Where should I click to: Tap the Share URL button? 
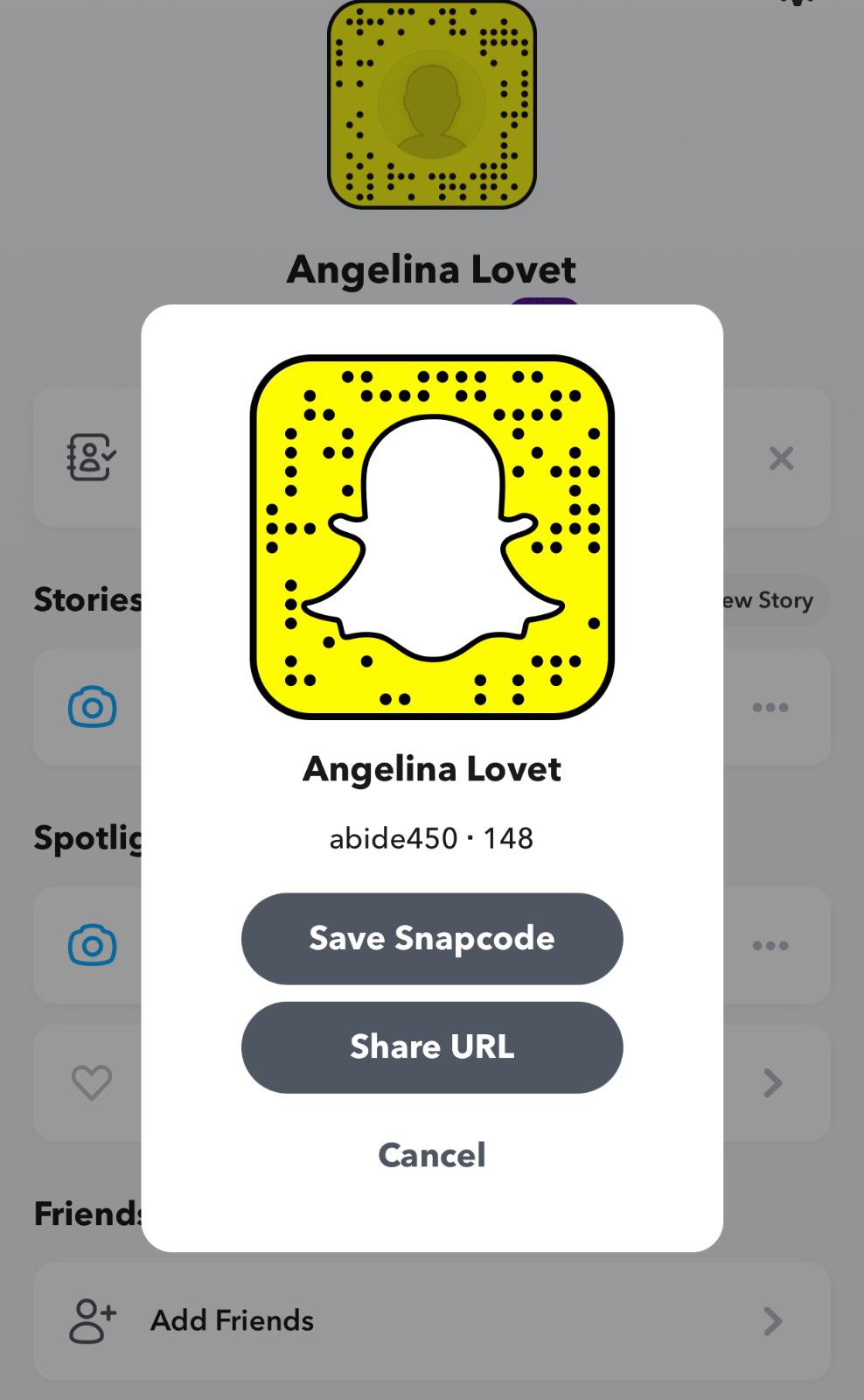(x=432, y=1046)
